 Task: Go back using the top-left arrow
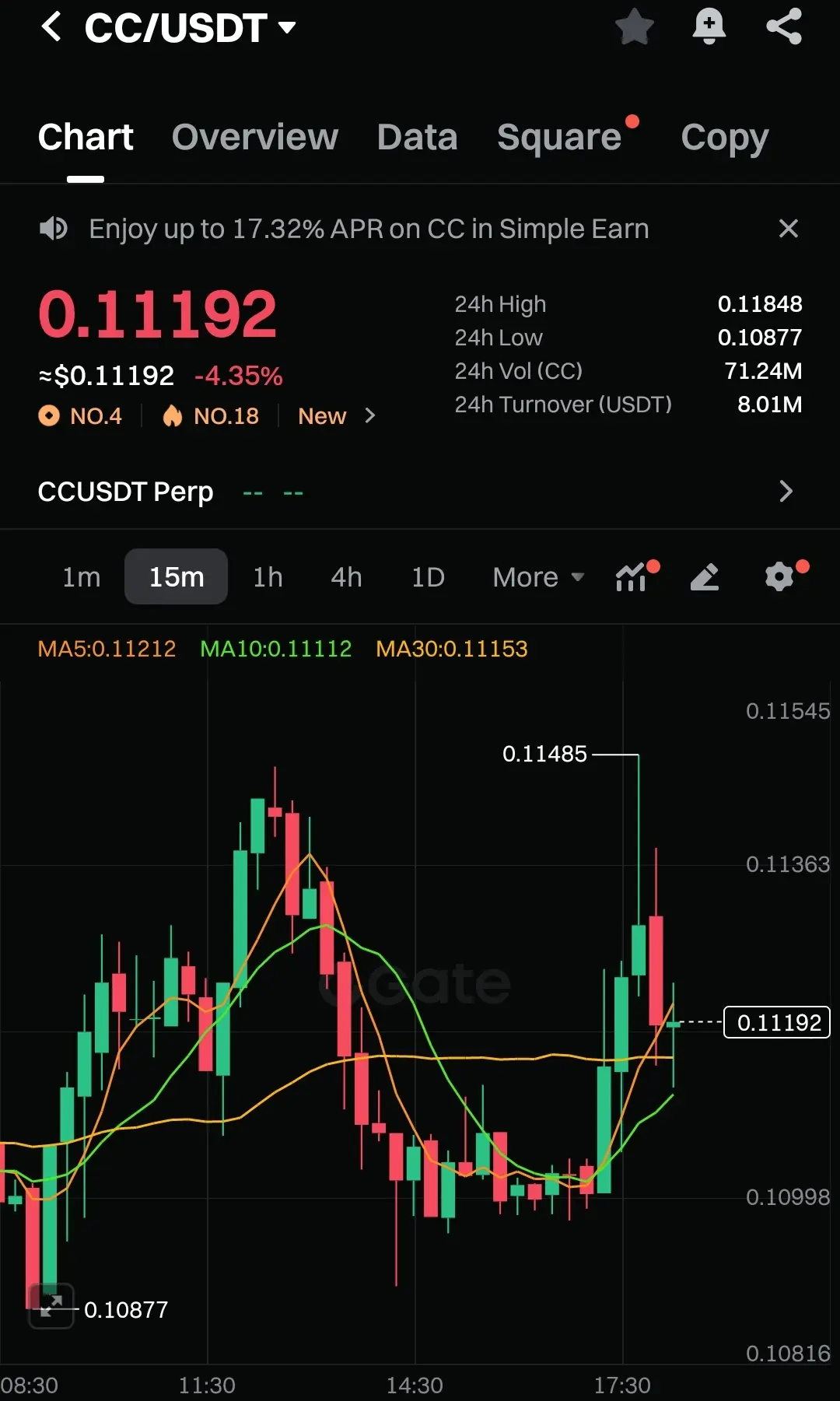51,27
